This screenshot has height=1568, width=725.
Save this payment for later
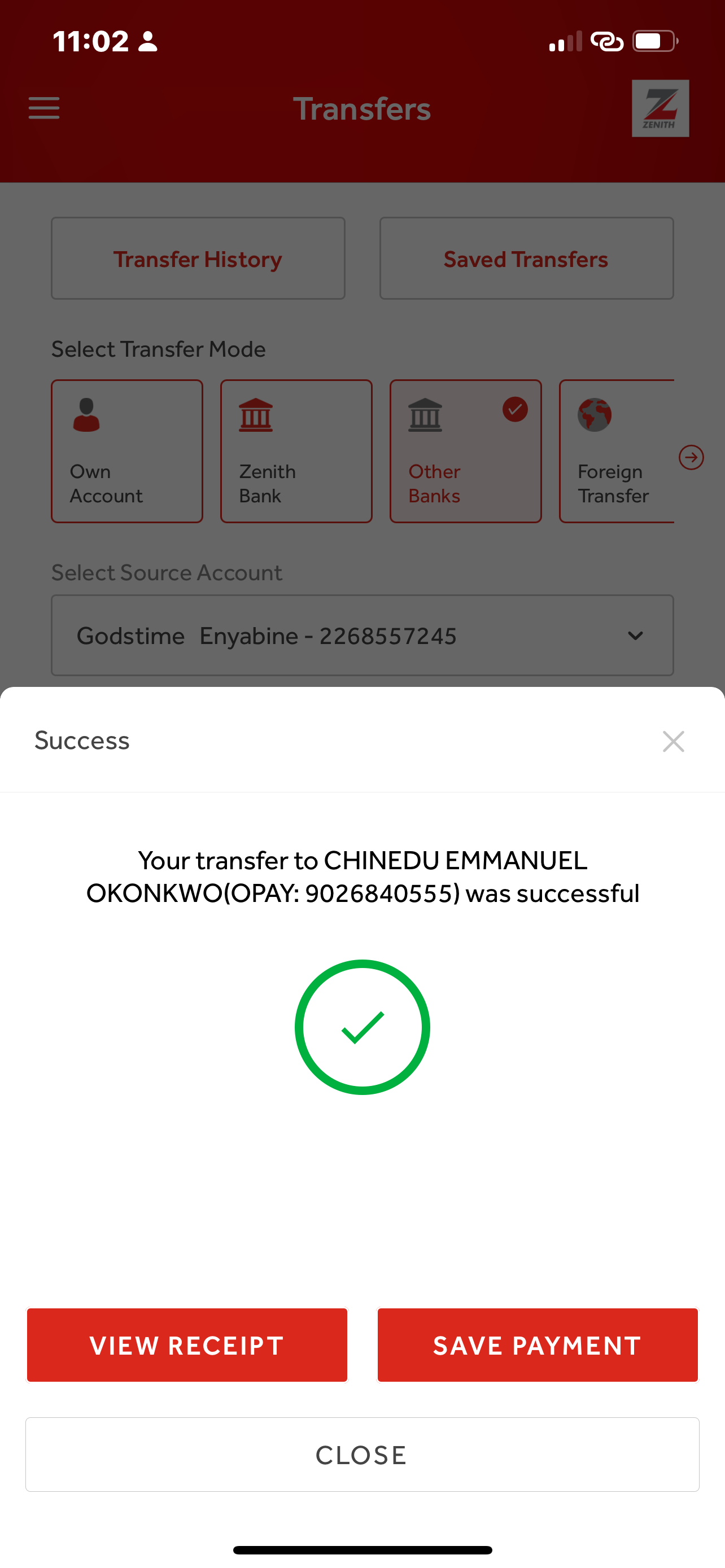point(537,1345)
